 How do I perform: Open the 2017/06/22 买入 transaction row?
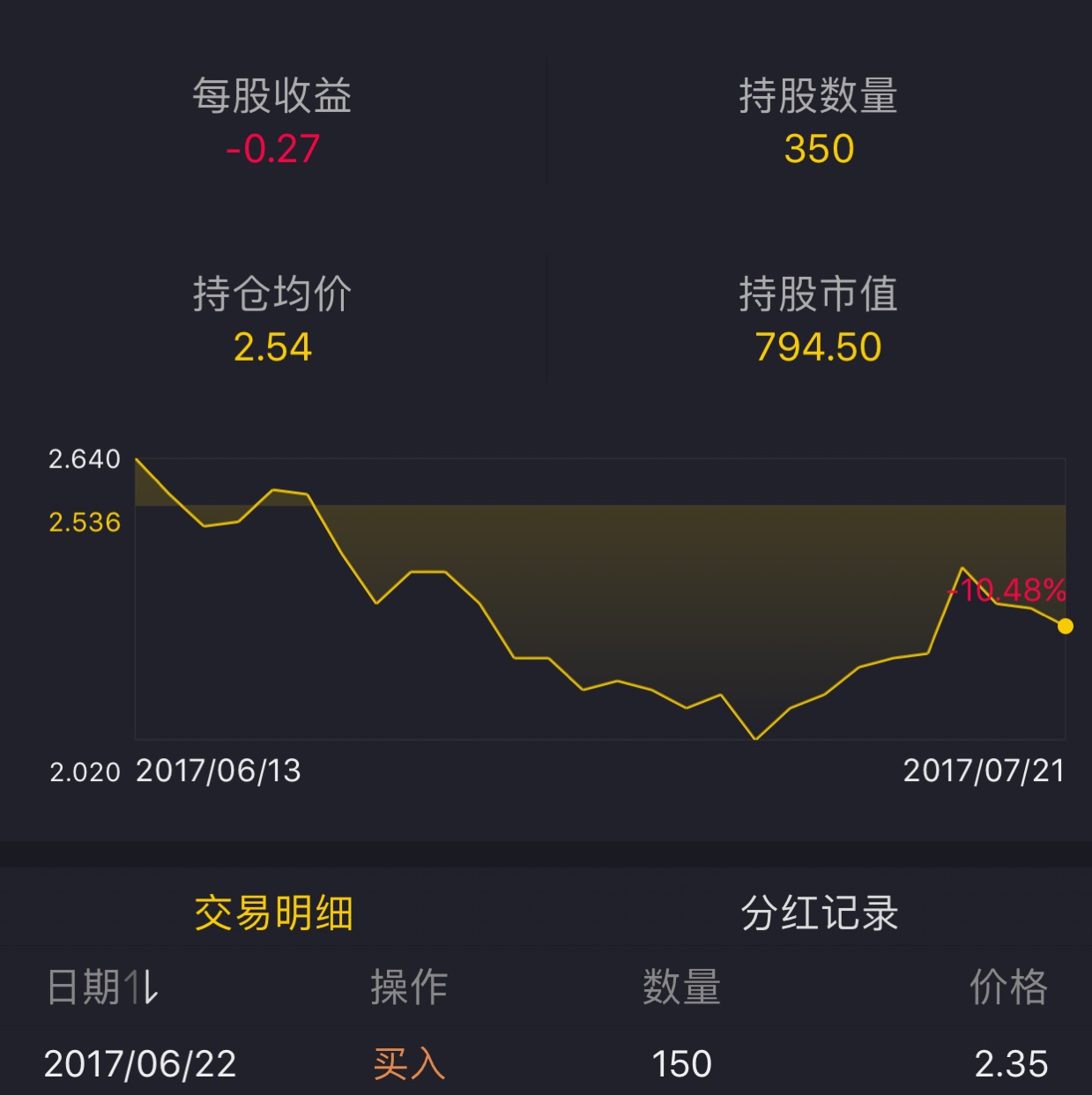546,1064
